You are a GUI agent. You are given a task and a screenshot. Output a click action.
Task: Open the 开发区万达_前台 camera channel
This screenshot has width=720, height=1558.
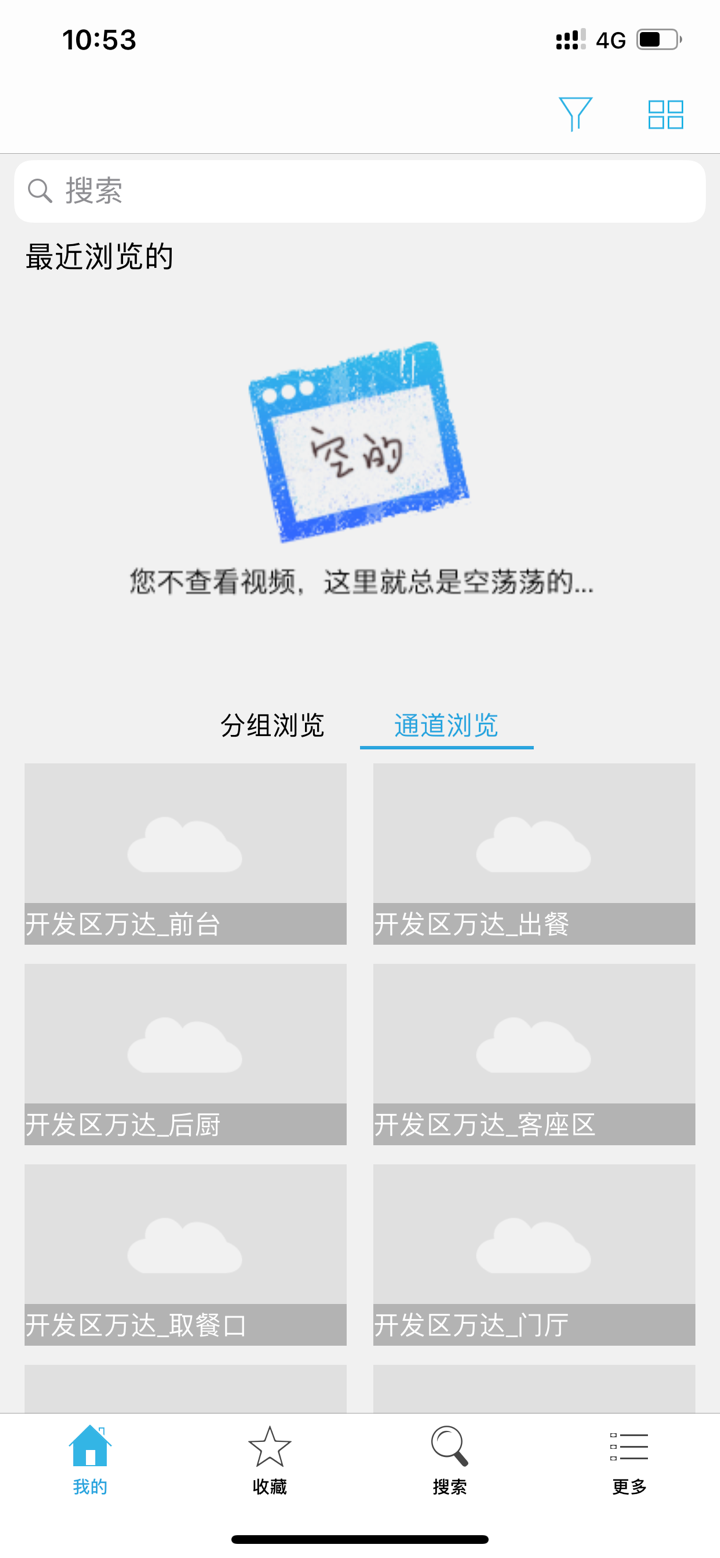185,852
